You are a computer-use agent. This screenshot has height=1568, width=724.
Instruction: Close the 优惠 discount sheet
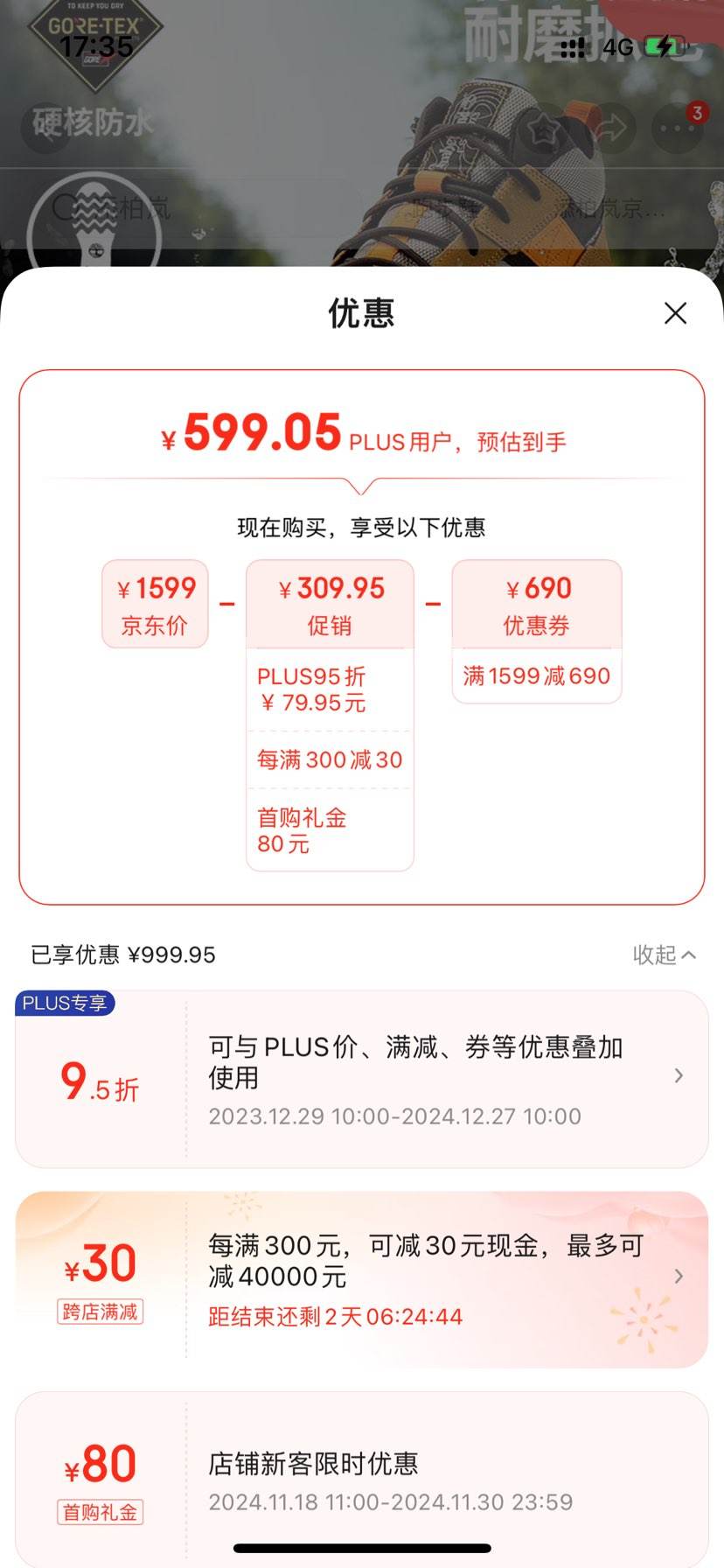point(675,313)
